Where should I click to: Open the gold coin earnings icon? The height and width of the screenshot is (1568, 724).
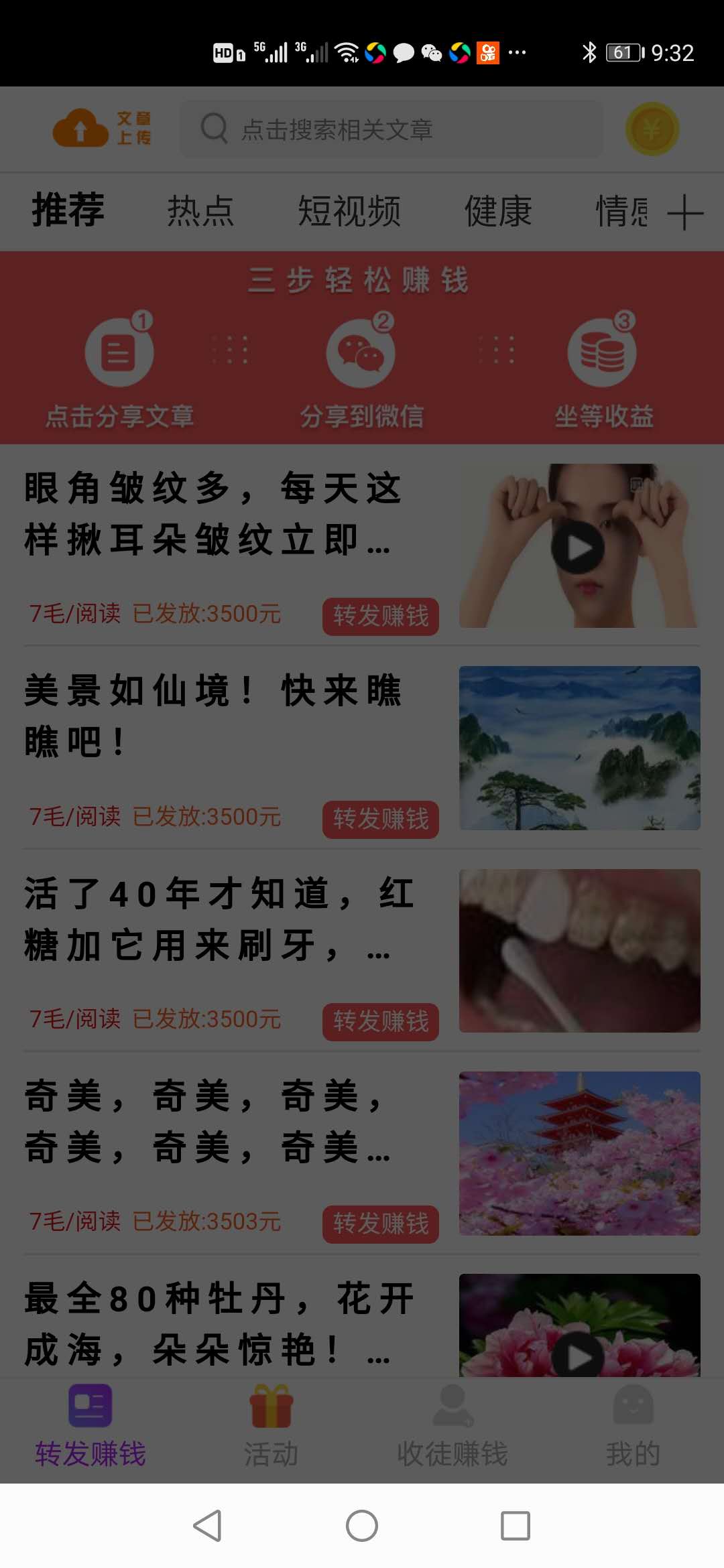pyautogui.click(x=652, y=129)
